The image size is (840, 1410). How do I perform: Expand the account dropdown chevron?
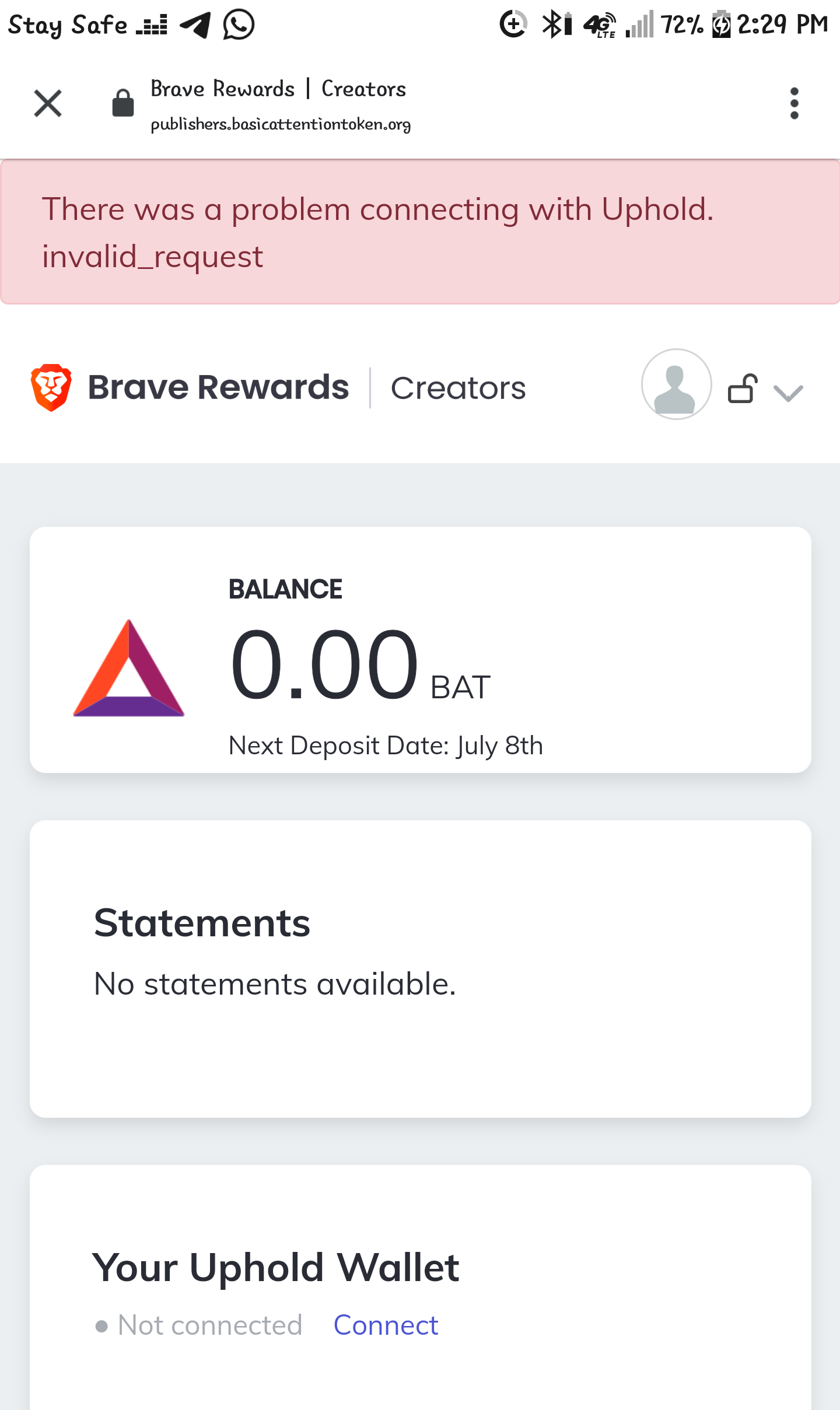(x=788, y=393)
